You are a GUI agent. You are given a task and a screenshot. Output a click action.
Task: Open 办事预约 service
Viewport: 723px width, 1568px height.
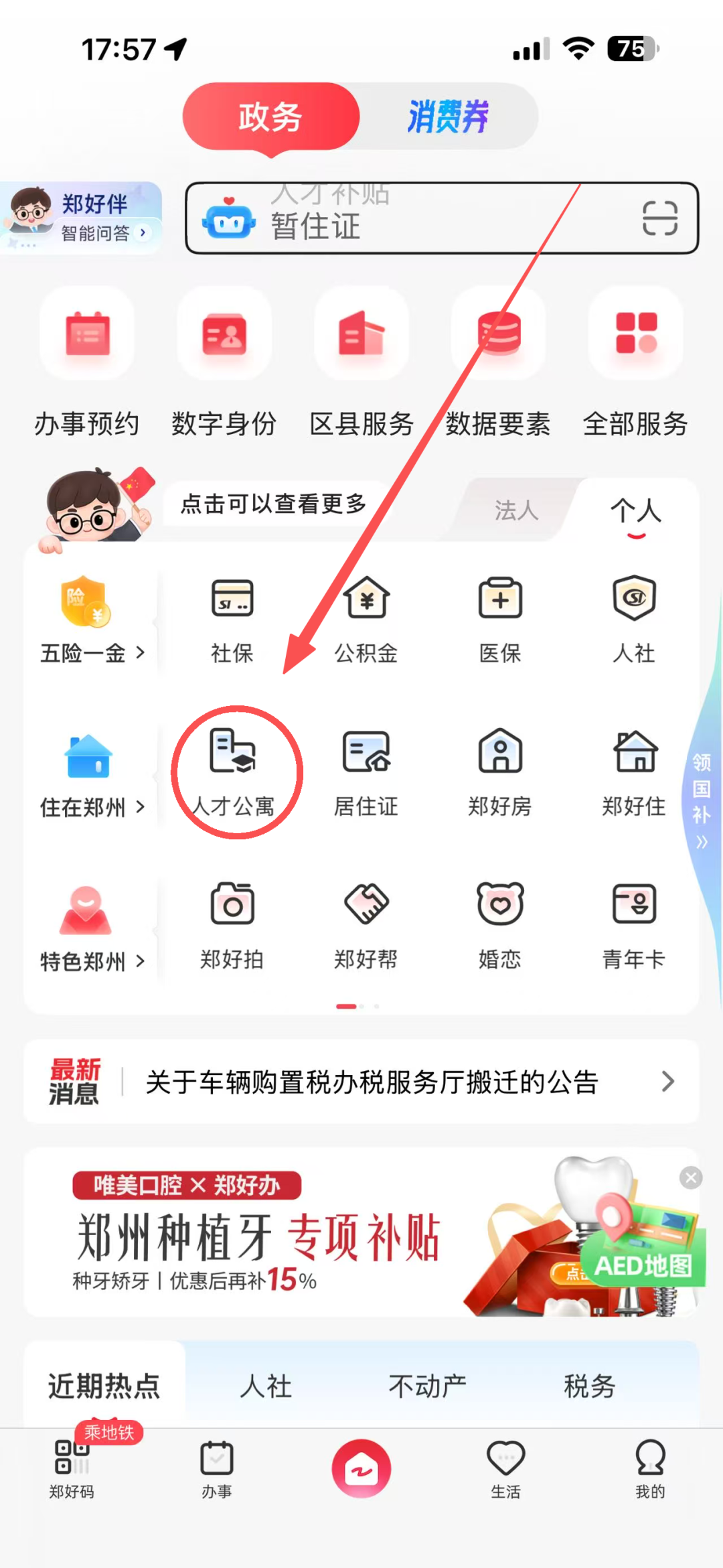pos(87,362)
